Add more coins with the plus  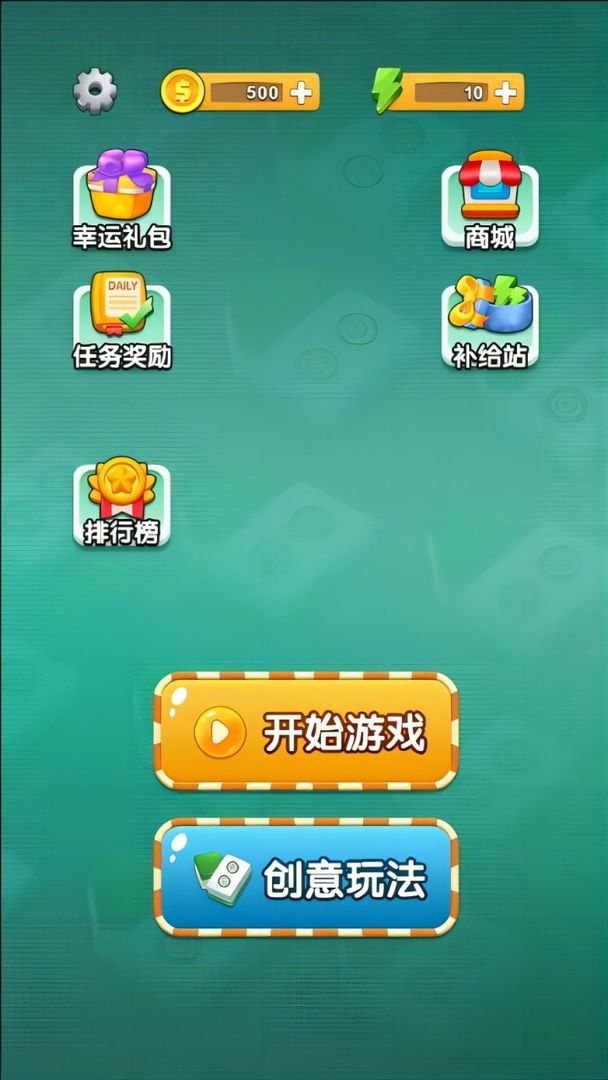[301, 93]
